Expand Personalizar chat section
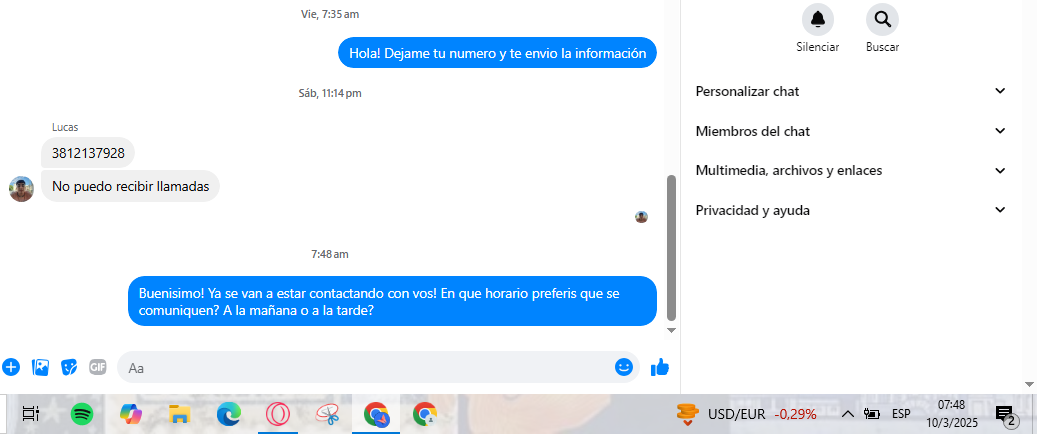The image size is (1037, 434). (x=850, y=91)
